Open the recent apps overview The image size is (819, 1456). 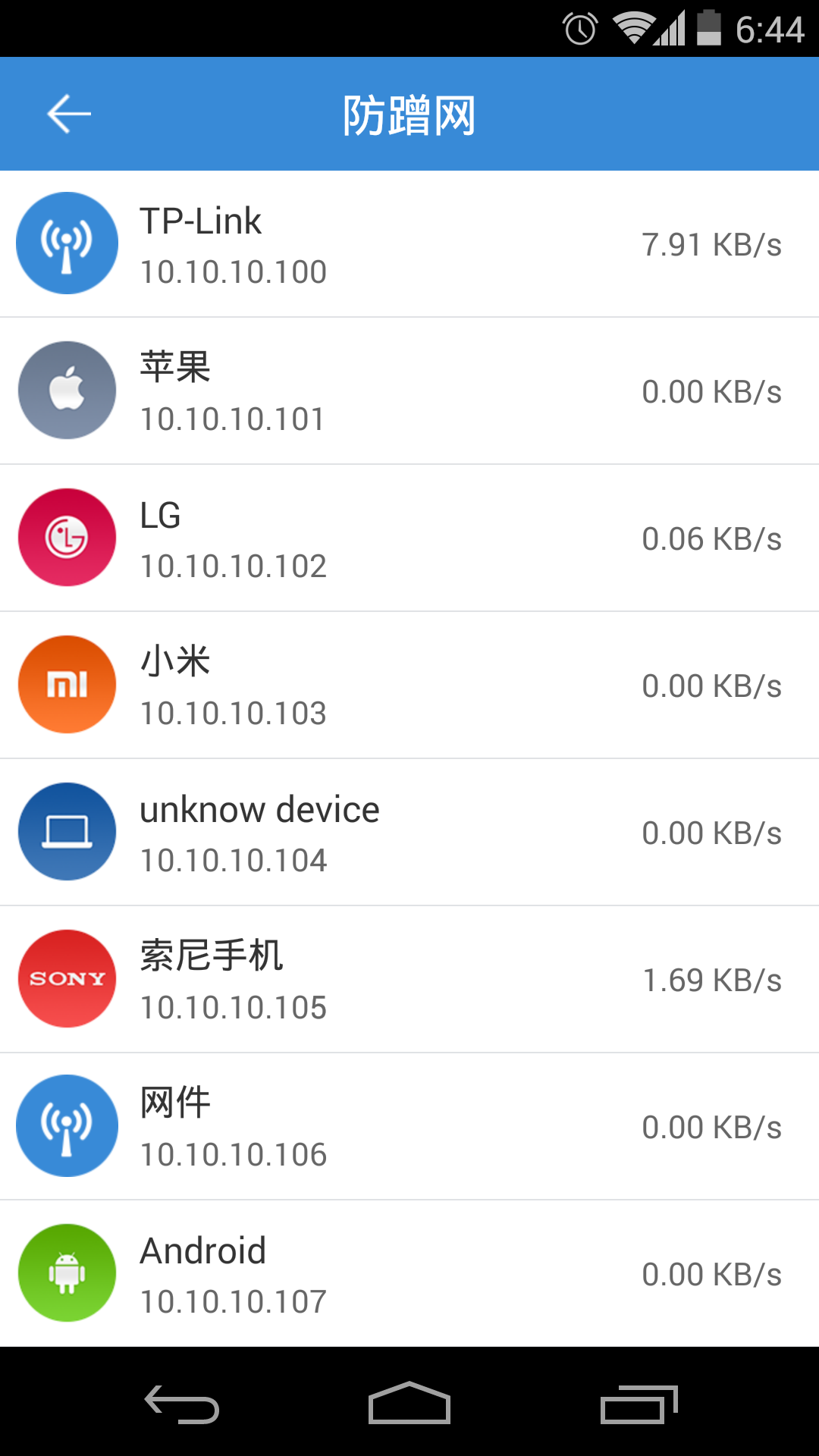pos(639,1404)
